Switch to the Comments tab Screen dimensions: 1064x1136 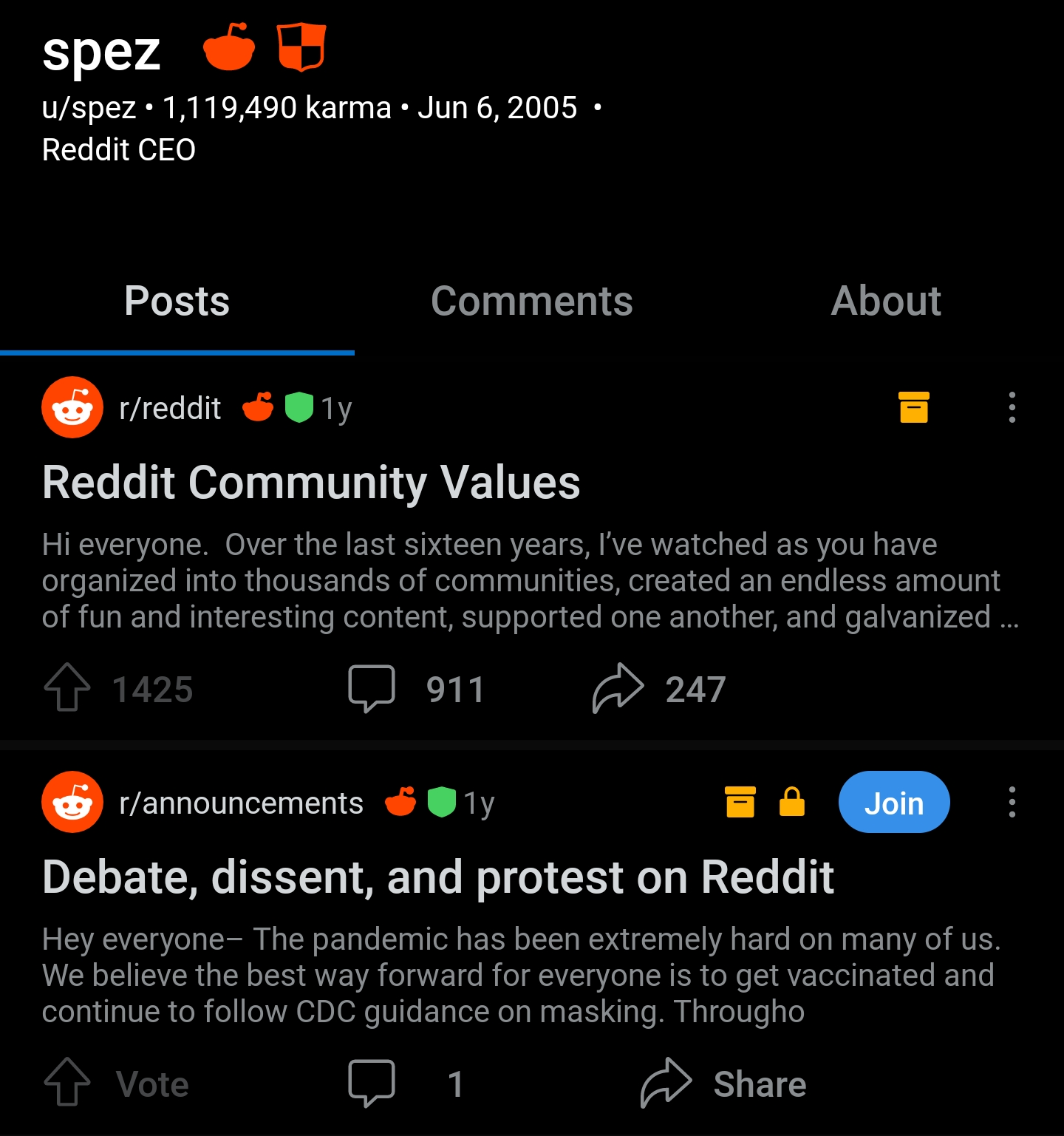[531, 302]
